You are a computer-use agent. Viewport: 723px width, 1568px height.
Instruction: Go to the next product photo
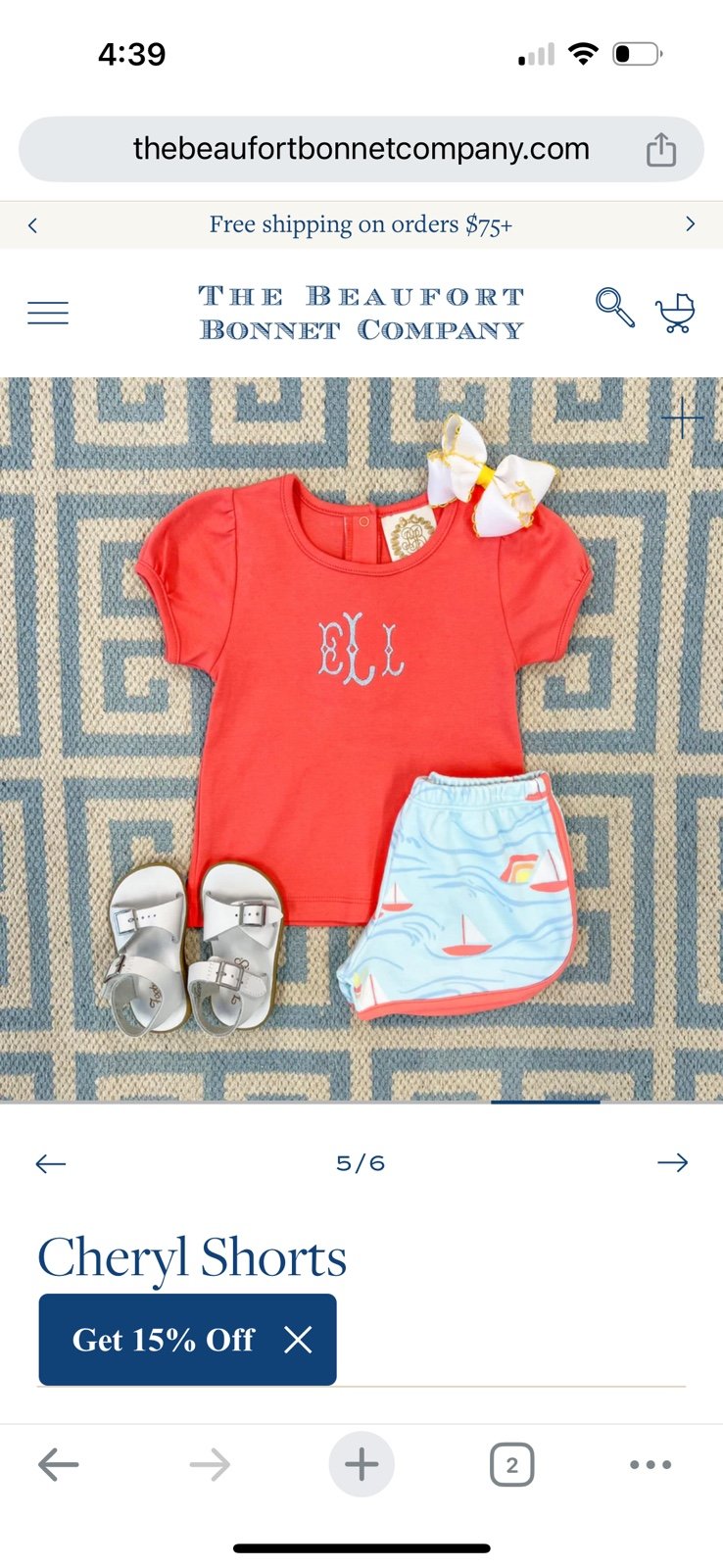pos(672,1163)
